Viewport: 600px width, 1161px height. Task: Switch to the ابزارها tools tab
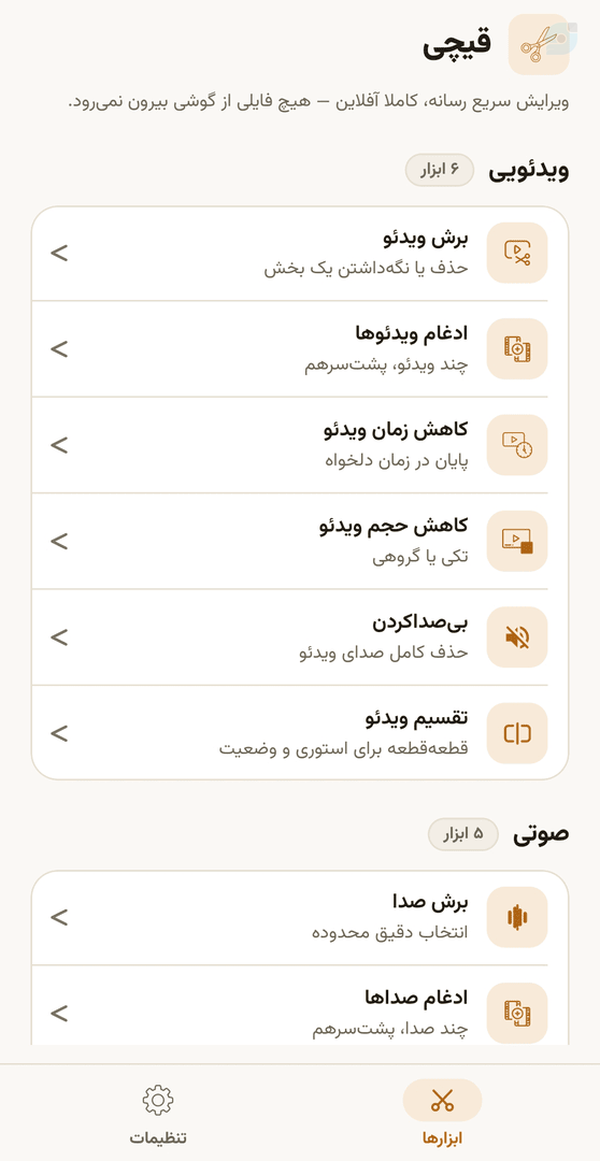[442, 1116]
